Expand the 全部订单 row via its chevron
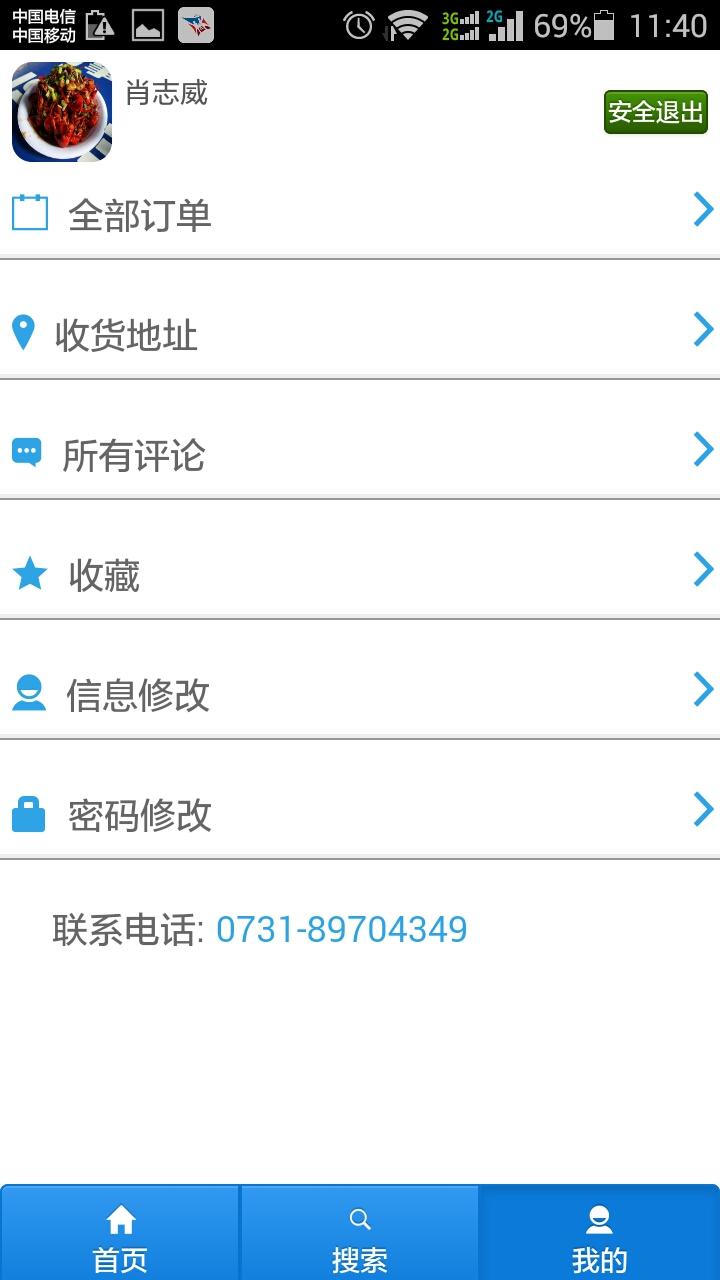Image resolution: width=720 pixels, height=1280 pixels. [703, 210]
